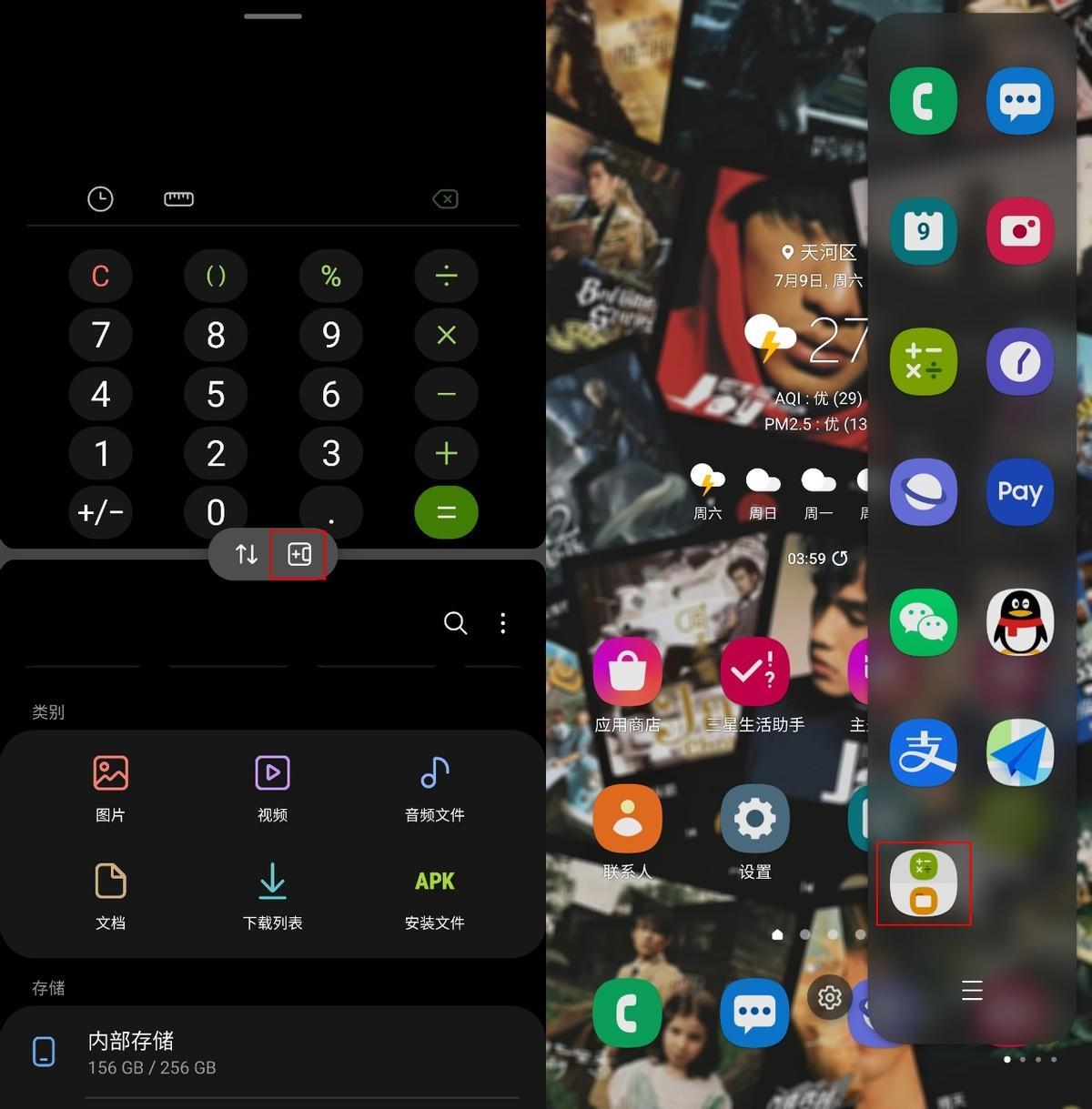
Task: Swap the split-screen windows
Action: click(x=246, y=554)
